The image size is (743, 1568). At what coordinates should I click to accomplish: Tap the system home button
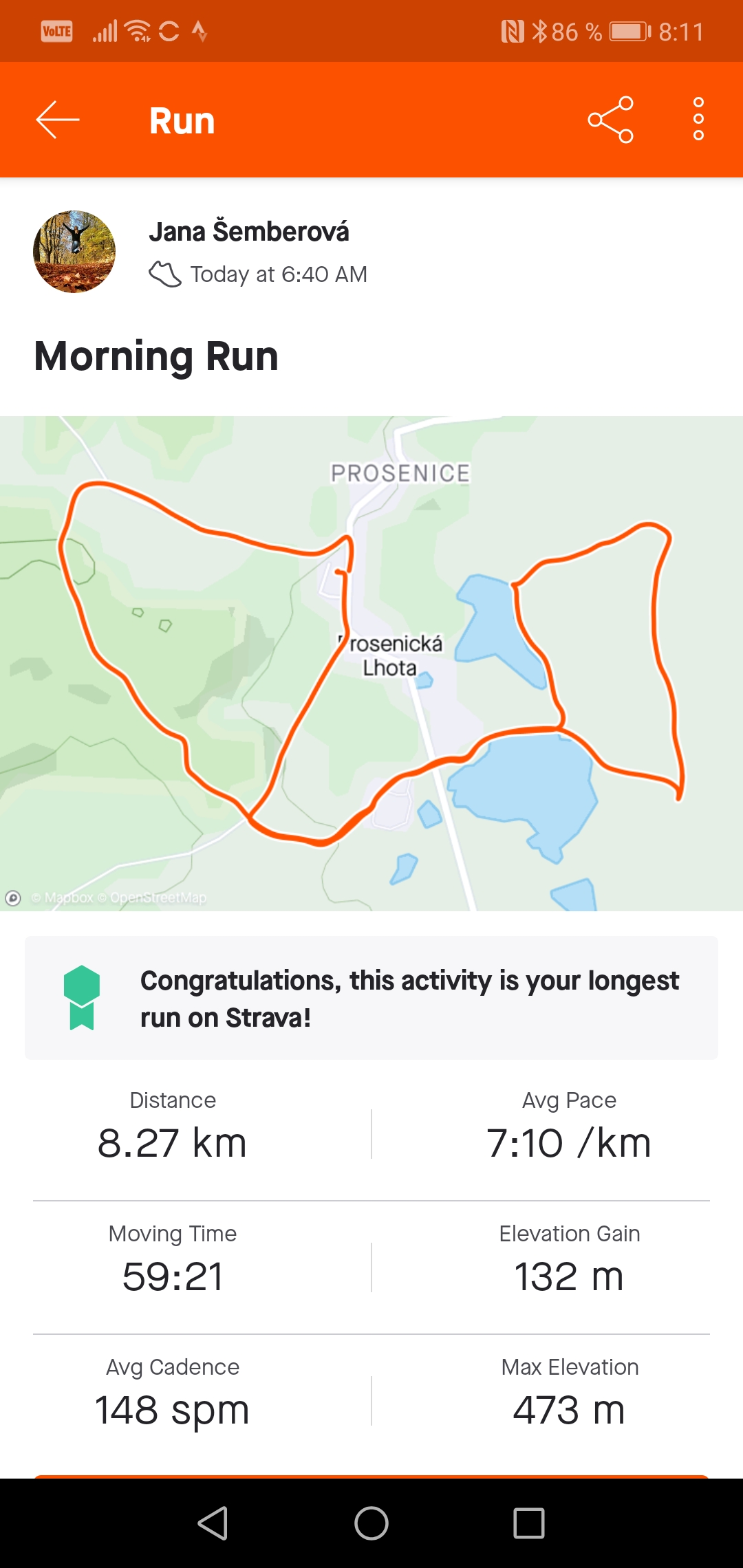[x=371, y=1523]
